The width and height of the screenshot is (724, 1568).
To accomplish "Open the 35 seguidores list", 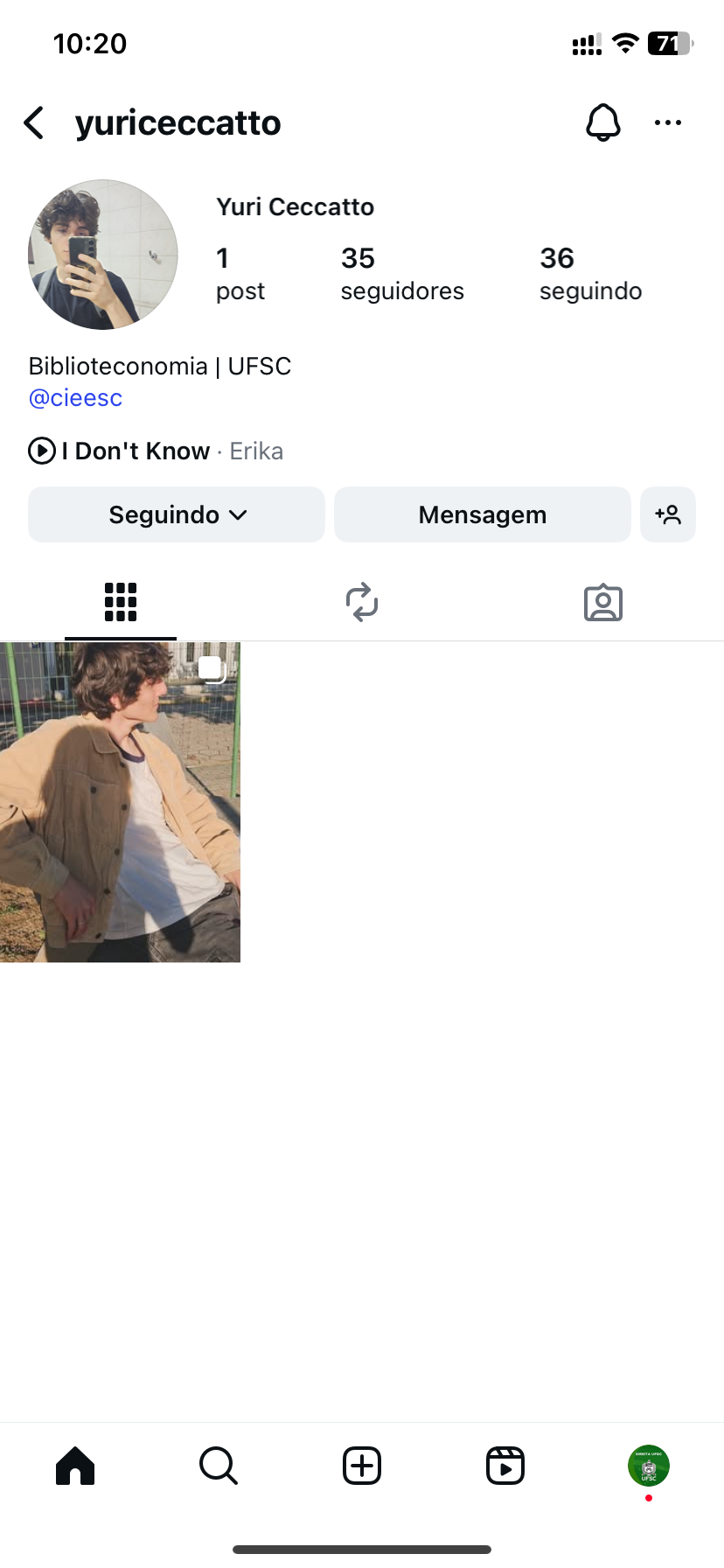I will click(401, 273).
